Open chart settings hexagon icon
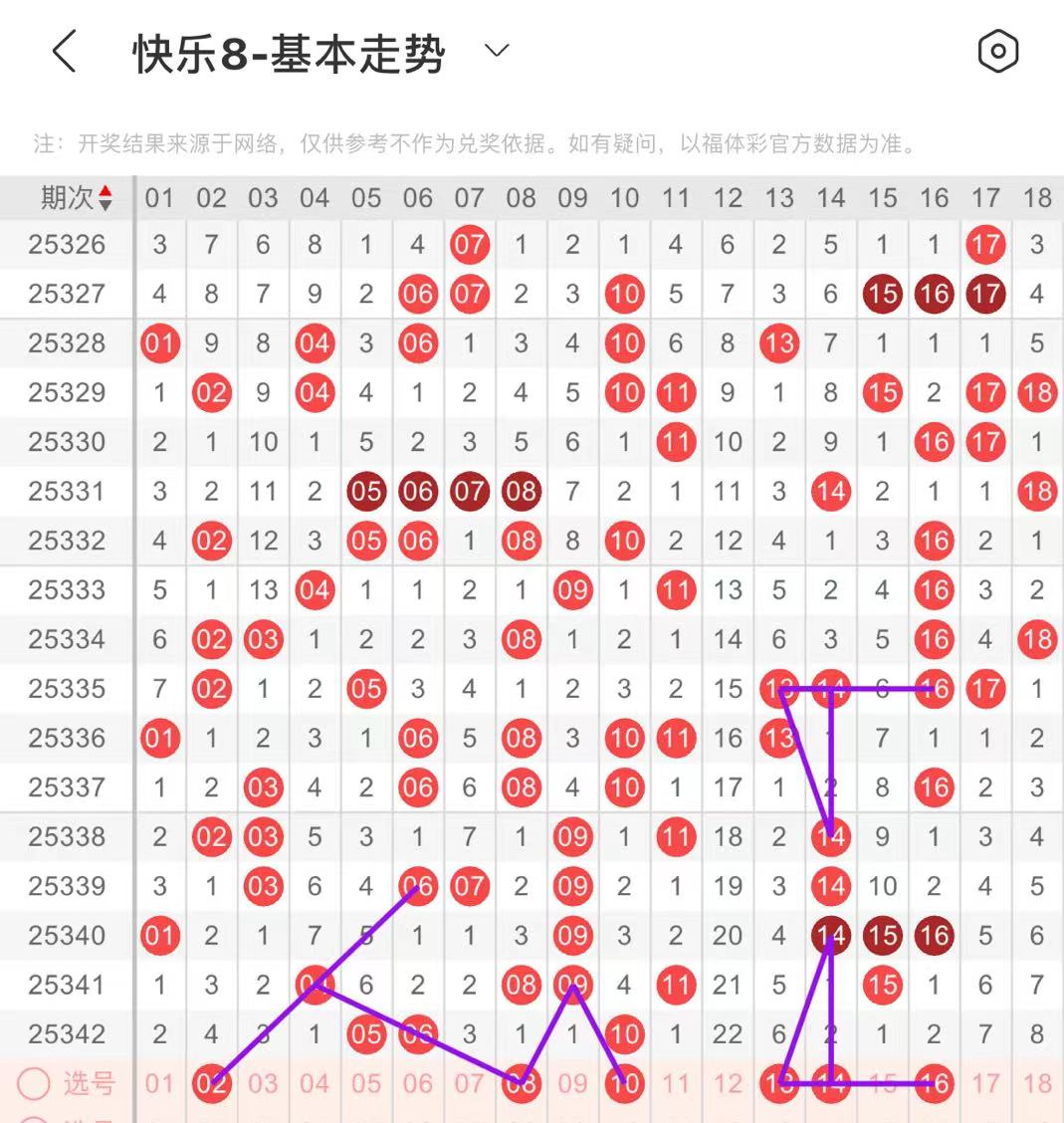Screen dimensions: 1064x1123 click(997, 52)
